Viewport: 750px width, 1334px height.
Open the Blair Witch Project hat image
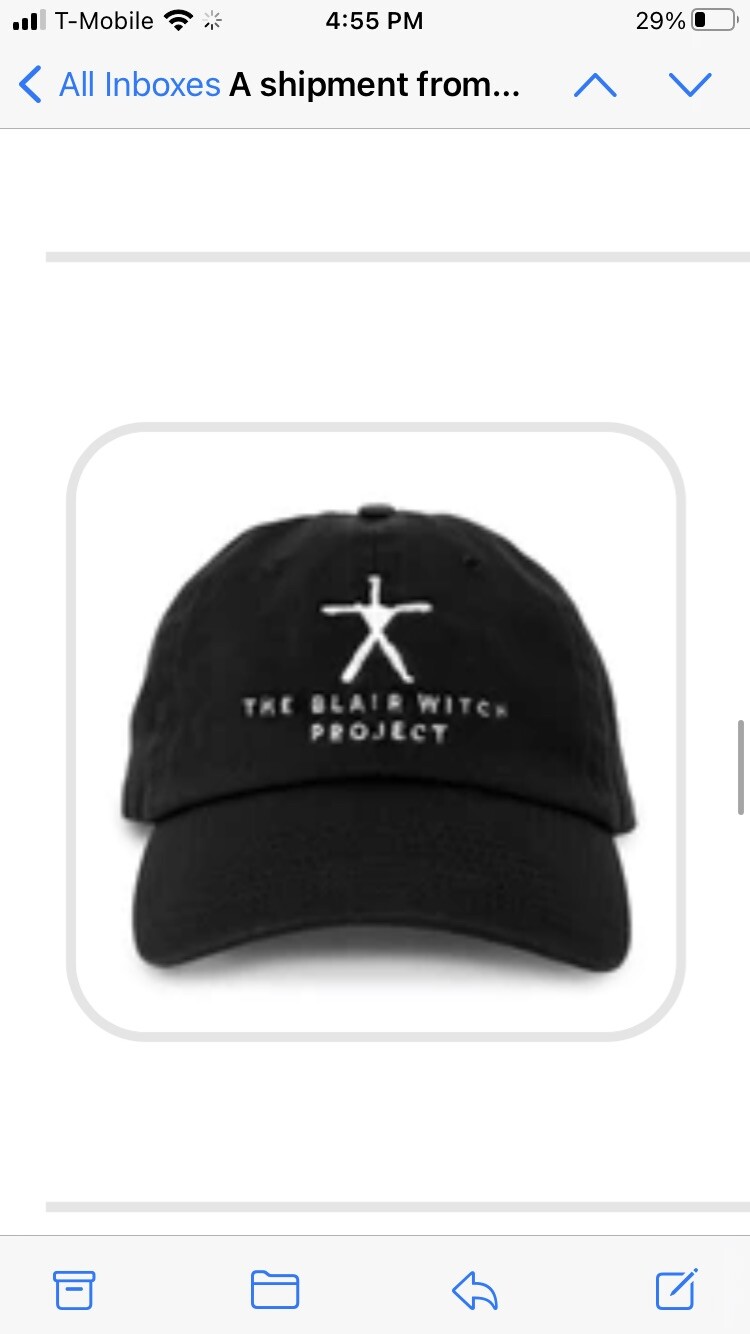pyautogui.click(x=376, y=732)
